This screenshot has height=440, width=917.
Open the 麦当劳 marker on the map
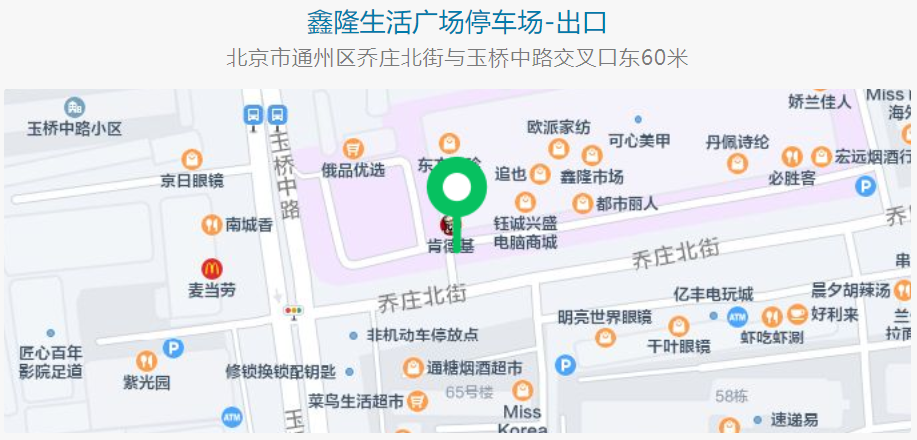click(211, 269)
